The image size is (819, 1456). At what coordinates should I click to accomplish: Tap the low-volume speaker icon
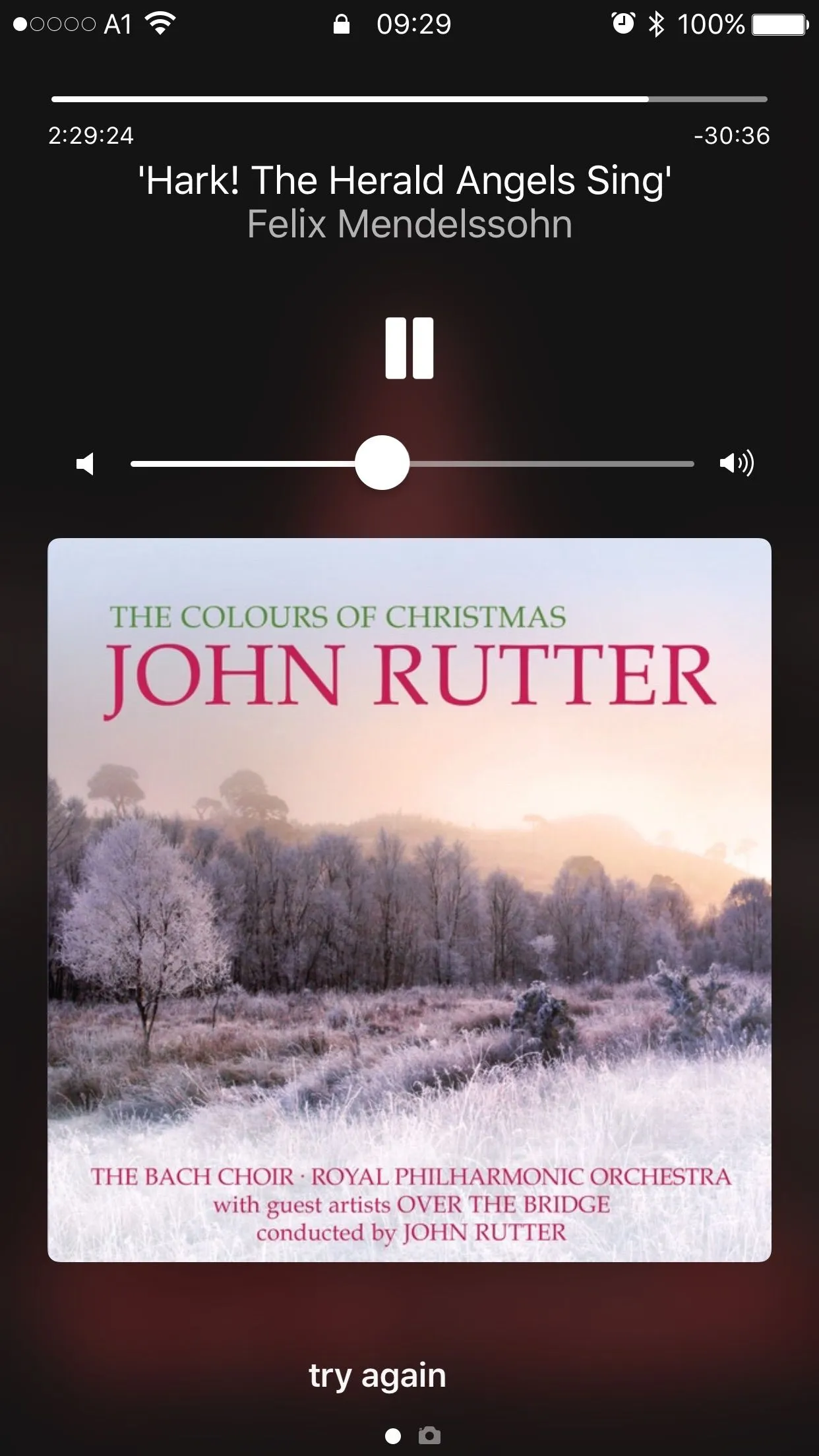[85, 464]
